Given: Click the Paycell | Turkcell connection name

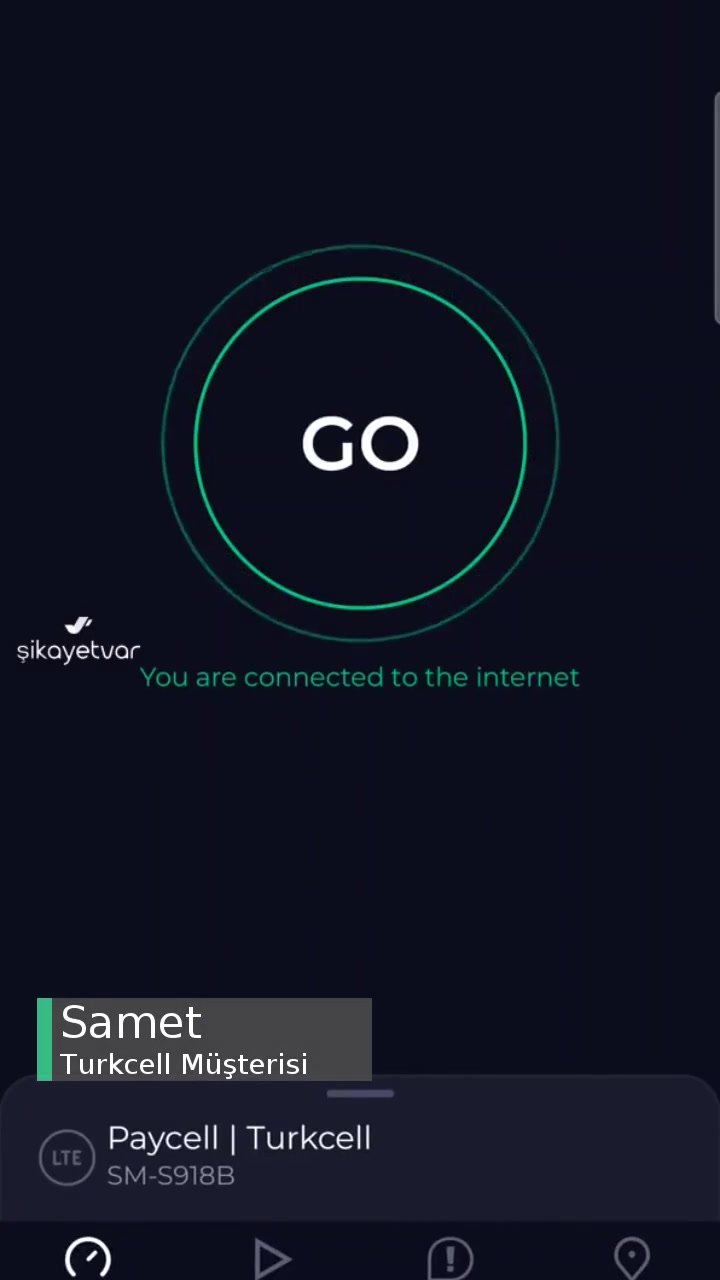Looking at the screenshot, I should click(239, 1138).
